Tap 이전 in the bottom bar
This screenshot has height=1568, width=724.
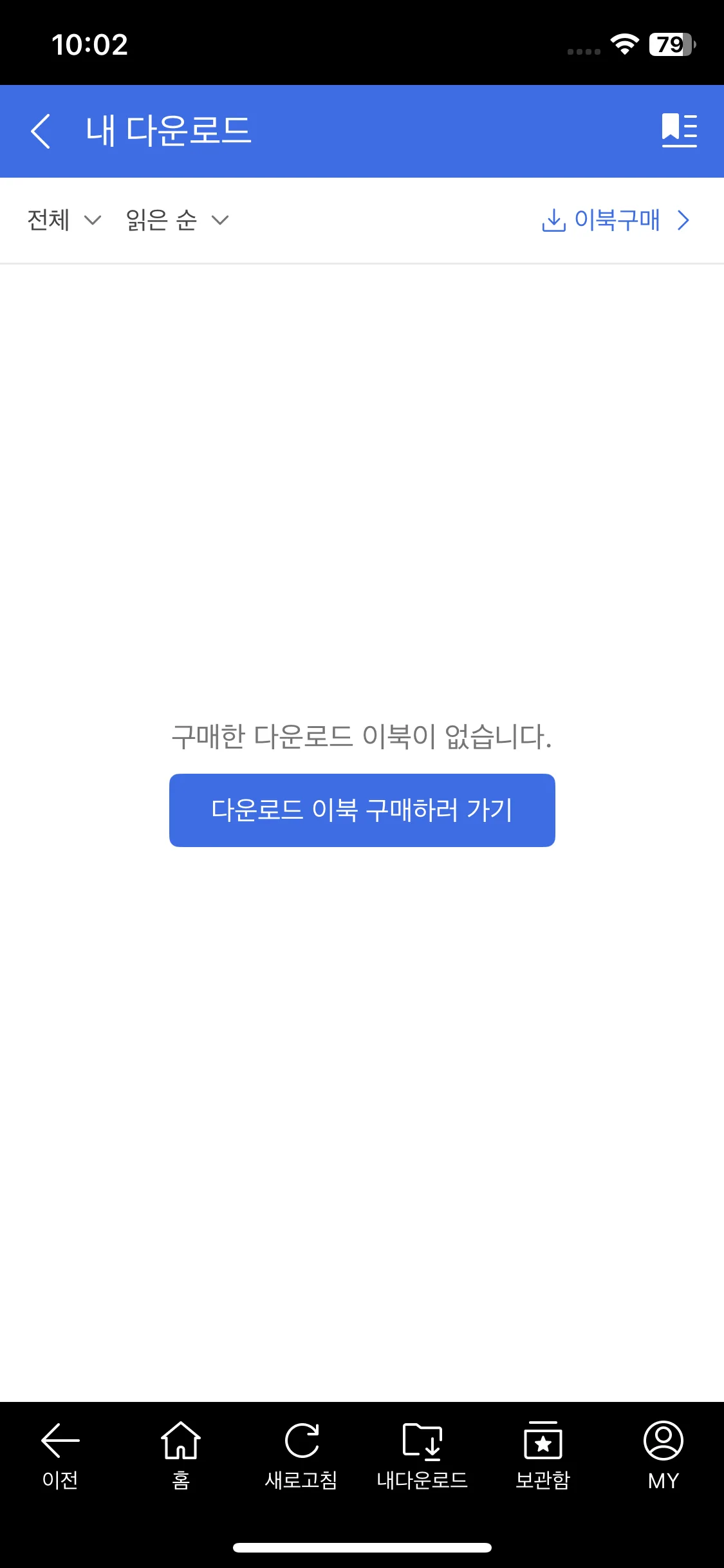click(60, 1455)
